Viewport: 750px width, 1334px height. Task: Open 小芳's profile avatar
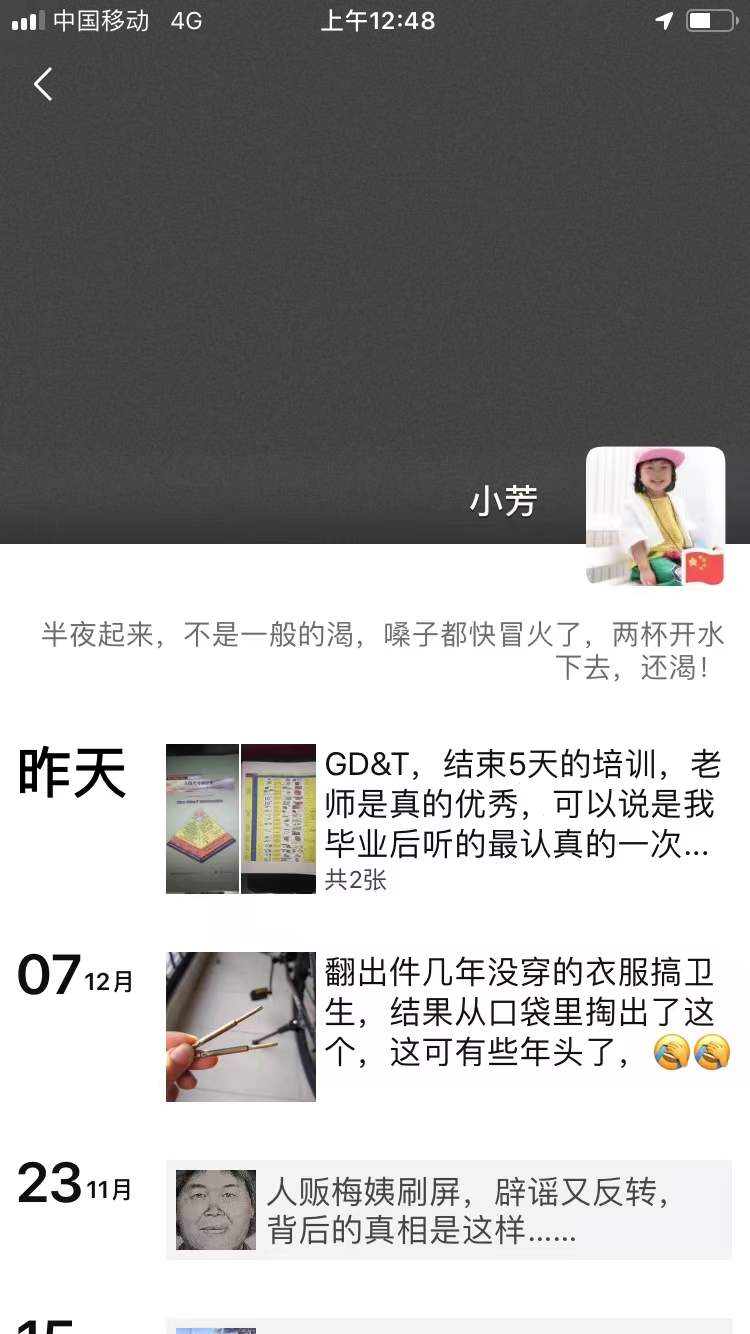[x=655, y=515]
